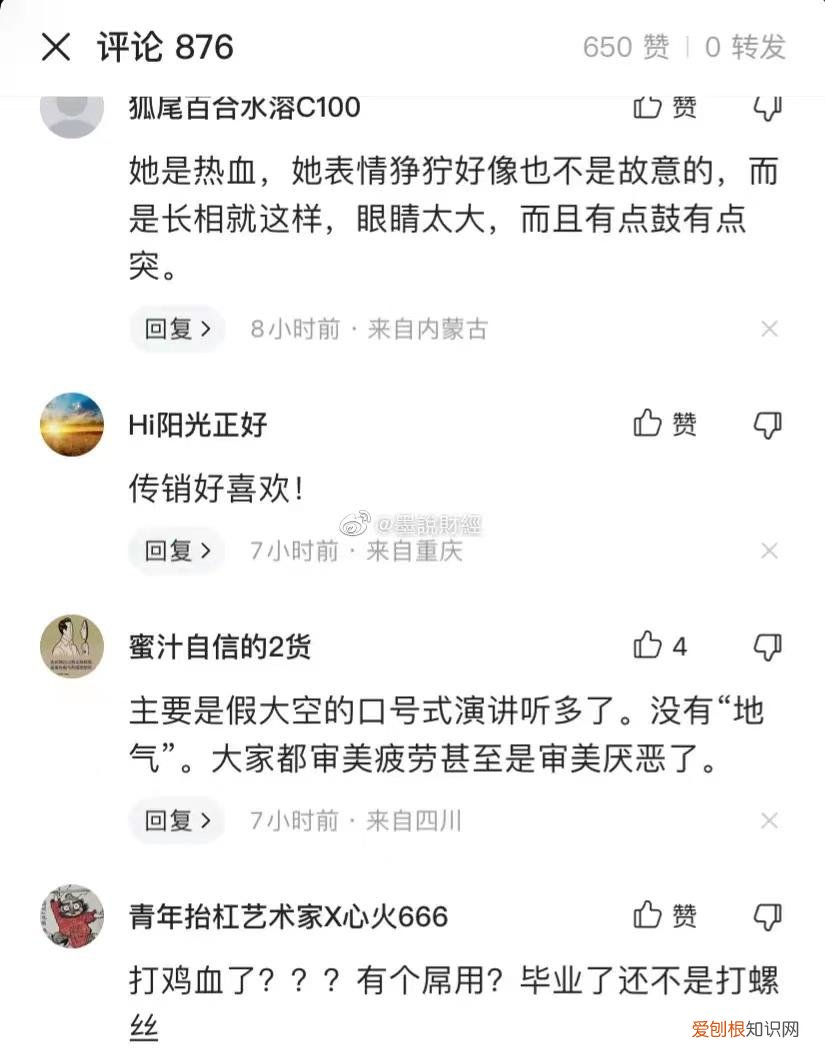Remove 蜜汁自信的2货's comment using the small X
The width and height of the screenshot is (825, 1048).
click(x=769, y=821)
